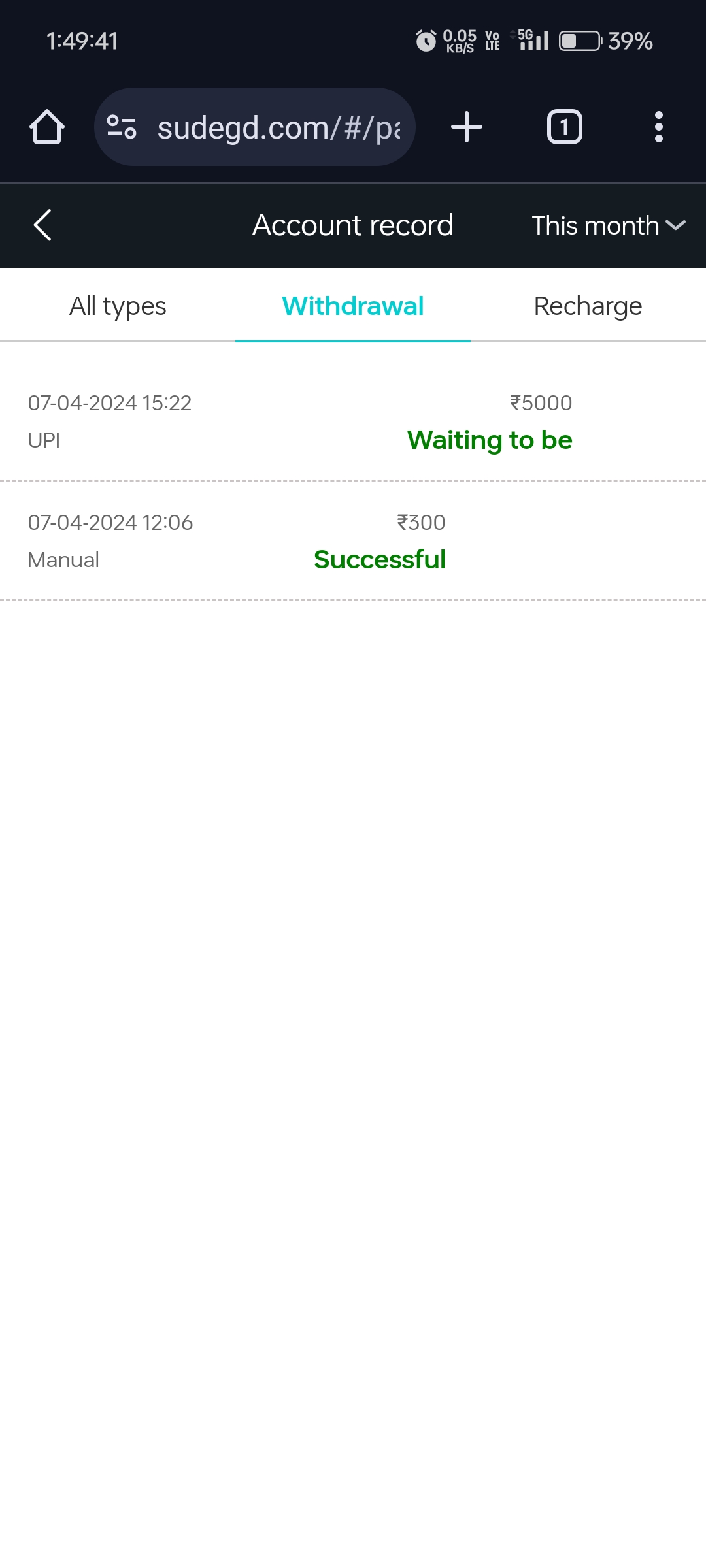Switch to the Recharge tab
The width and height of the screenshot is (706, 1568).
point(588,306)
